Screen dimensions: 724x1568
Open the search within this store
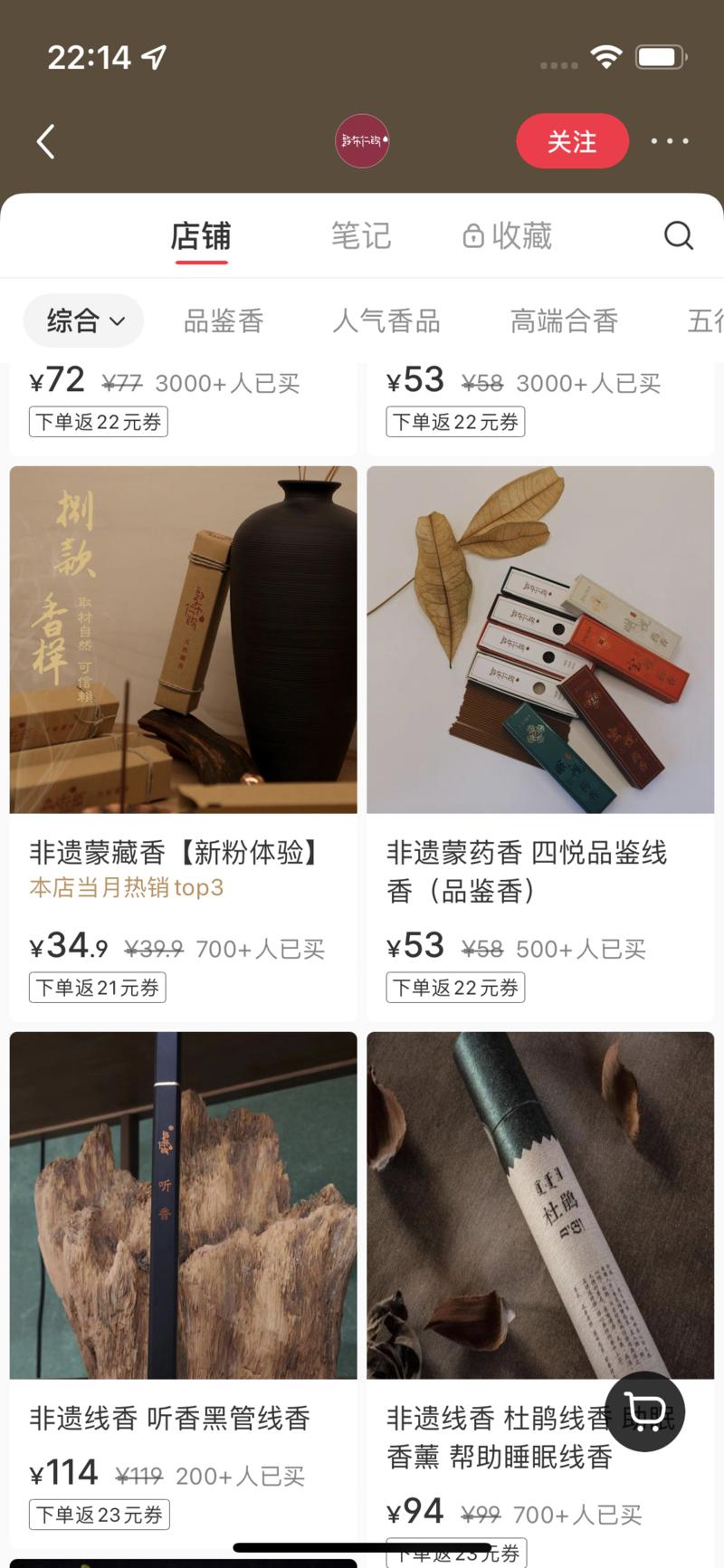[x=678, y=235]
